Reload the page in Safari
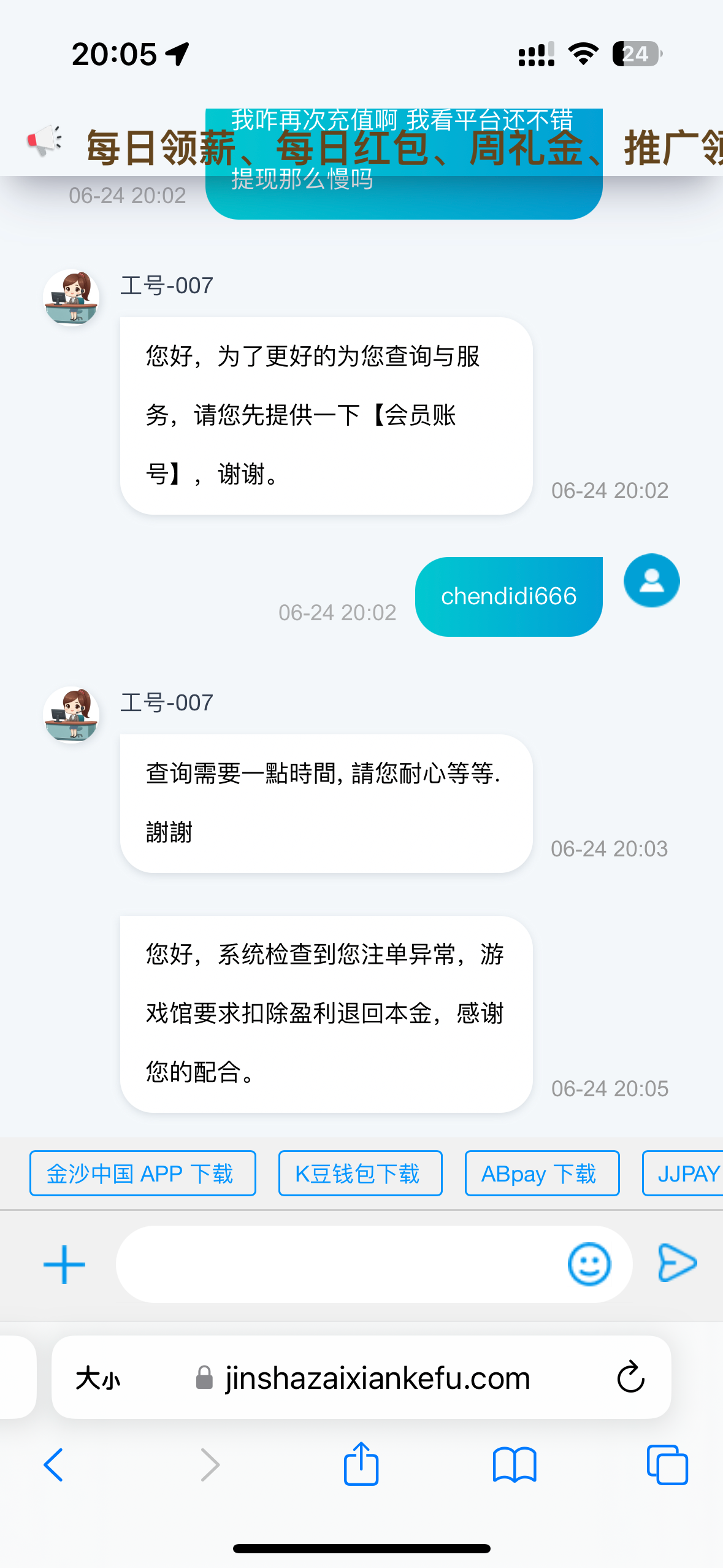The image size is (723, 1568). tap(630, 1378)
